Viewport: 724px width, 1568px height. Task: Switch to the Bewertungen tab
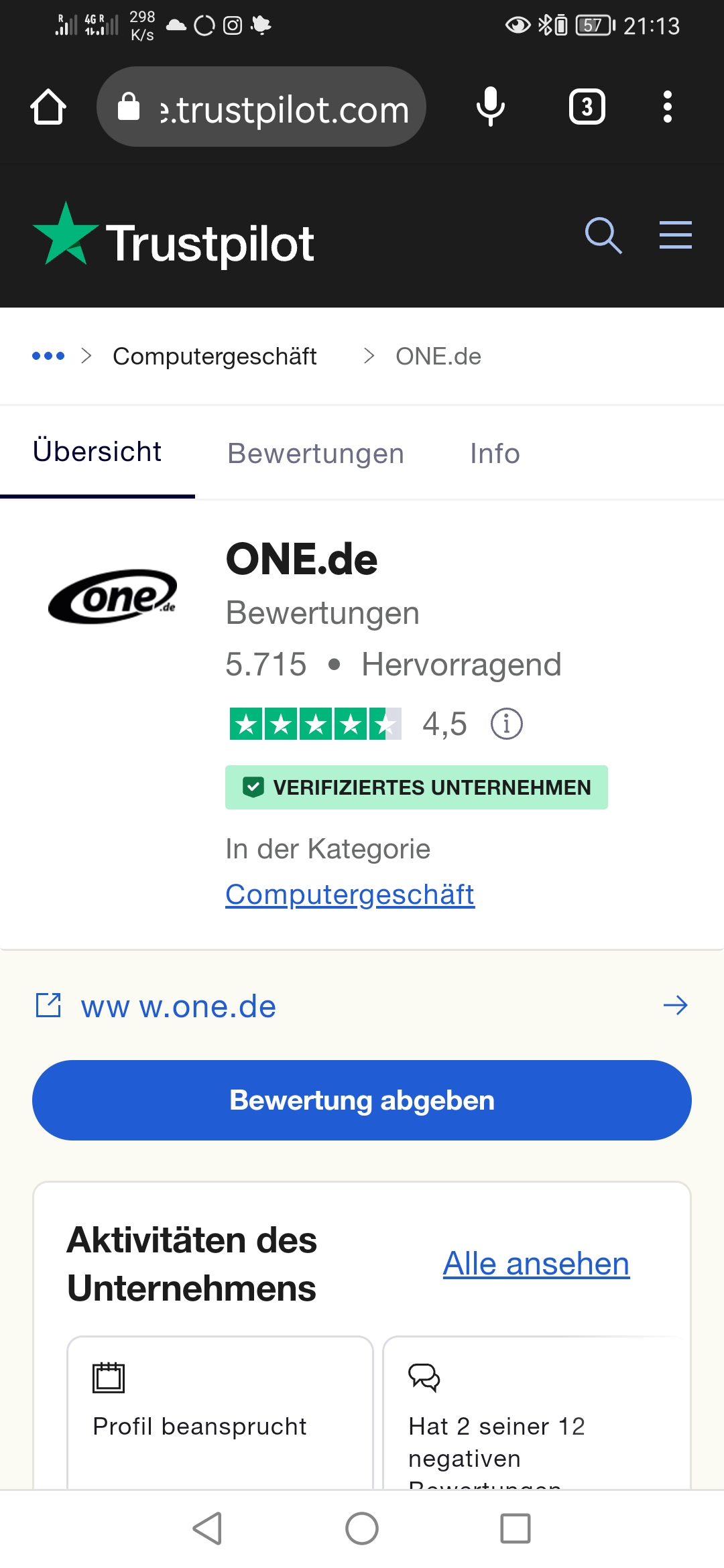[x=316, y=454]
